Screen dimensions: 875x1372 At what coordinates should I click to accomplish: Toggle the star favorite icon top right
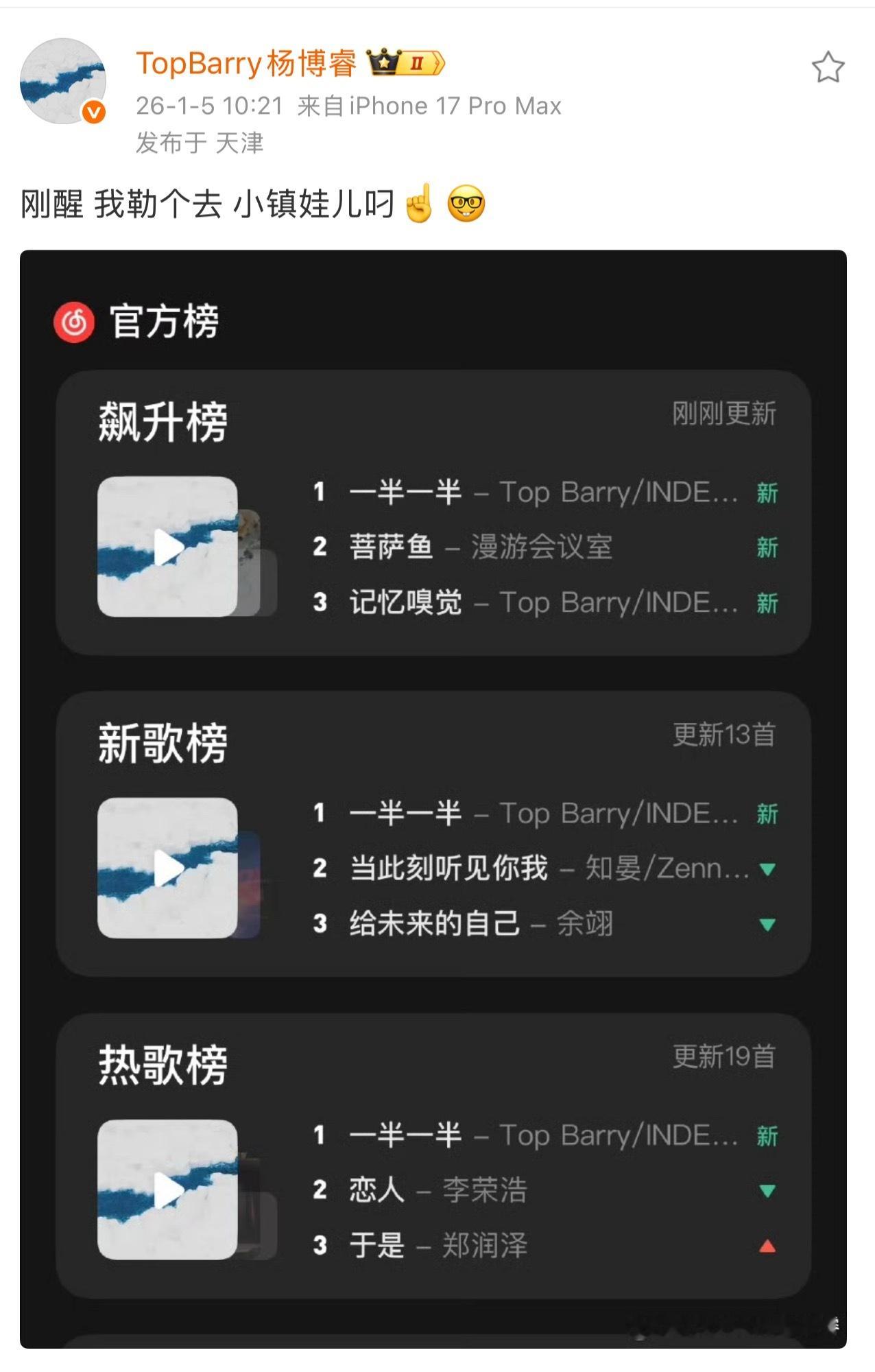click(828, 67)
